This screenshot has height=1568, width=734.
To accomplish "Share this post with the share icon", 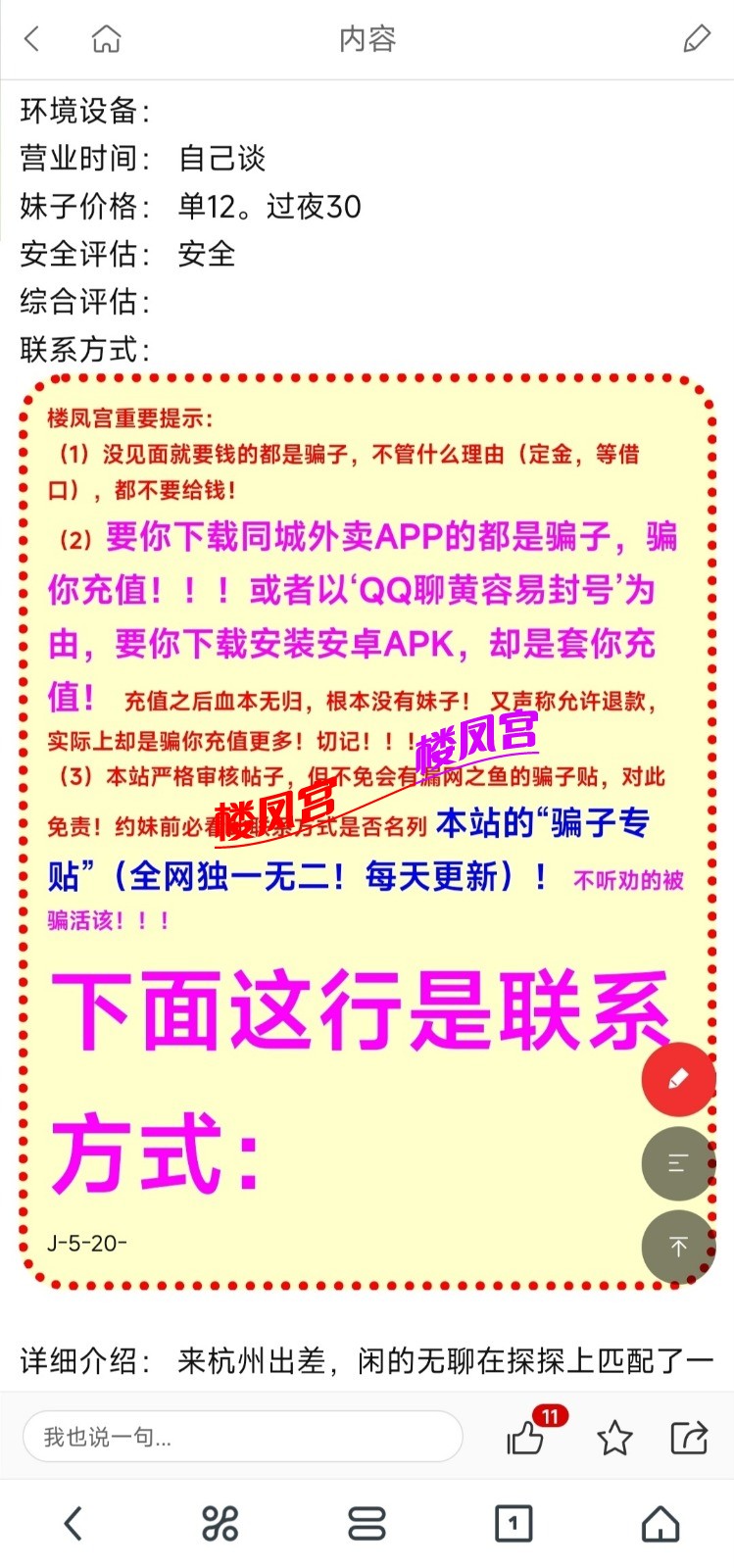I will point(689,1438).
